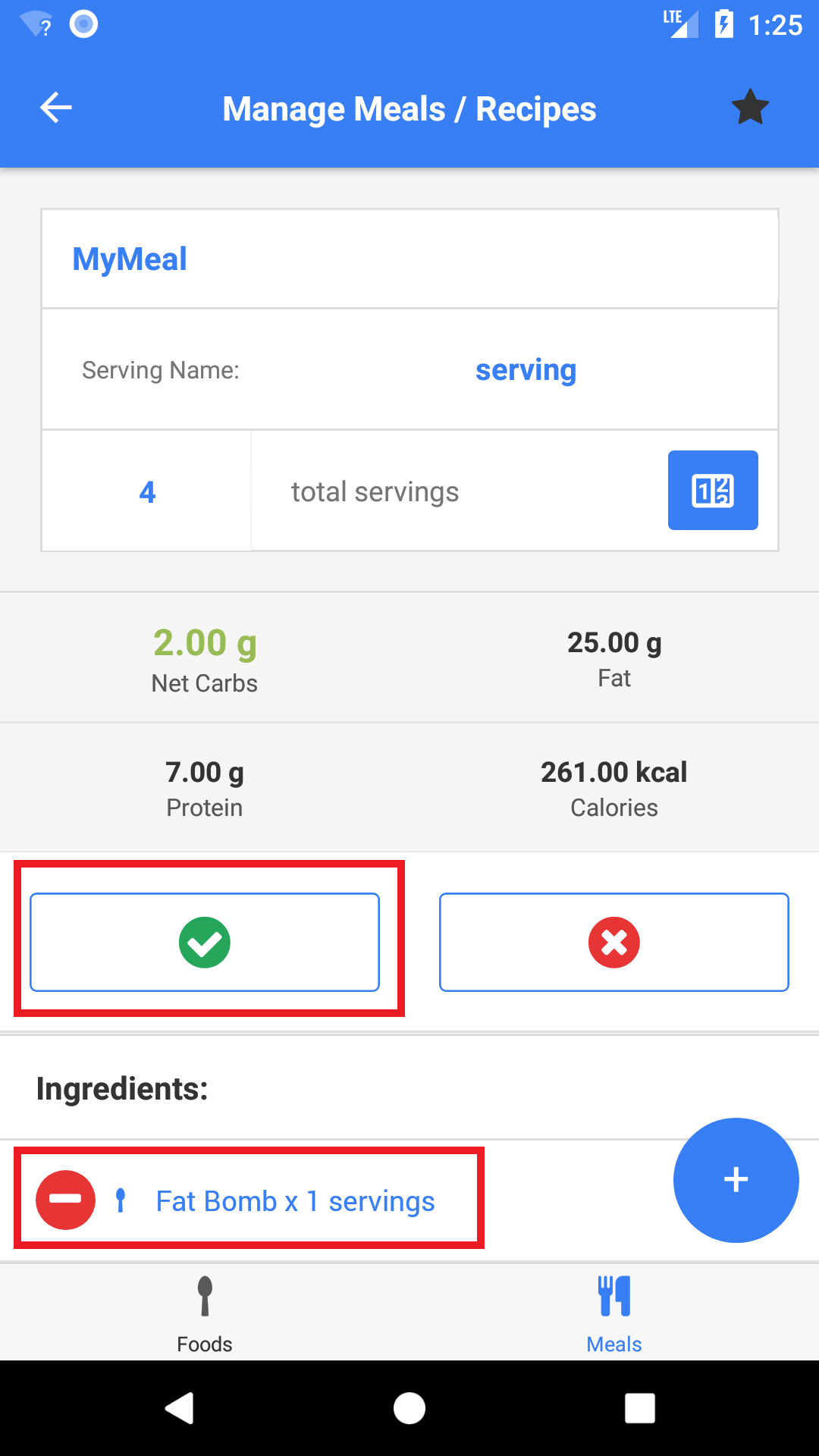The image size is (819, 1456).
Task: Remove Fat Bomb ingredient with minus icon
Action: tap(66, 1200)
